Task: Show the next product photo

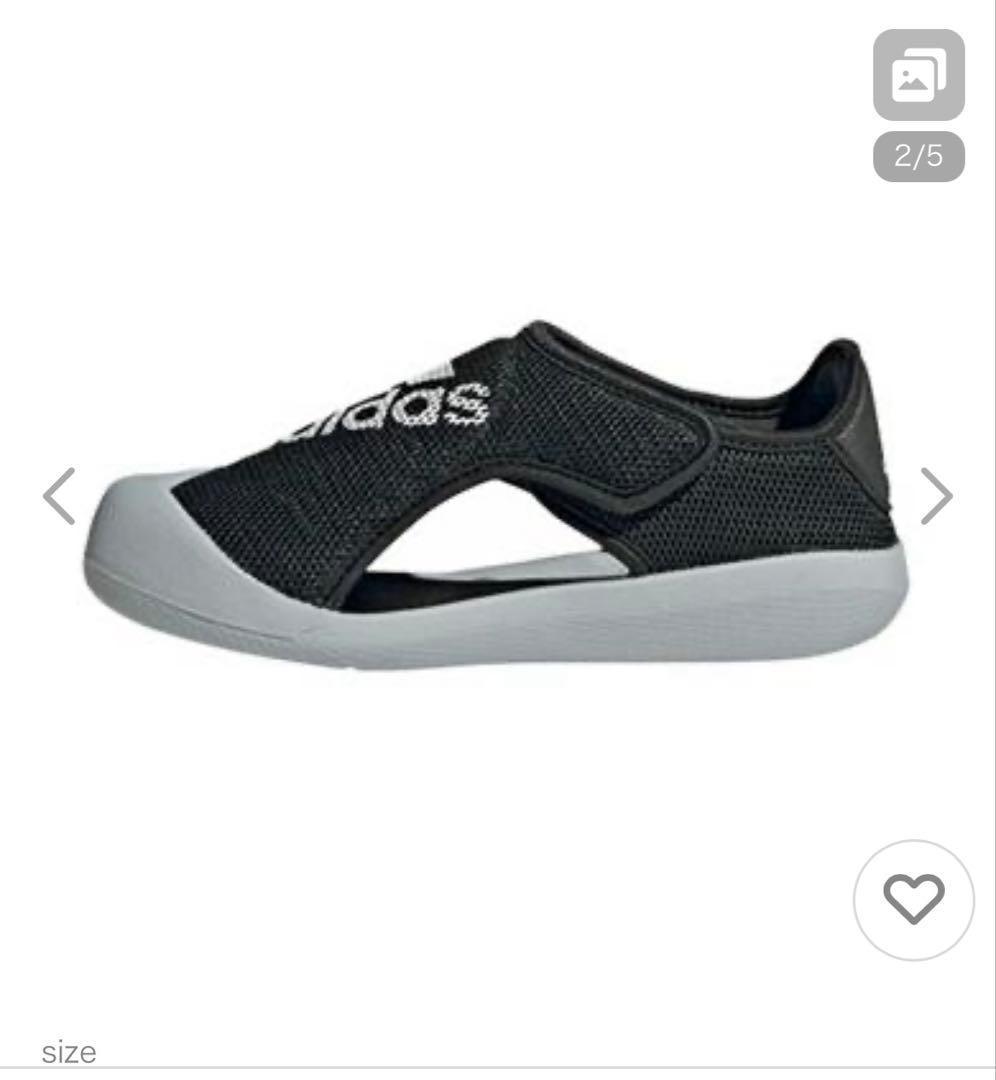Action: click(x=936, y=496)
